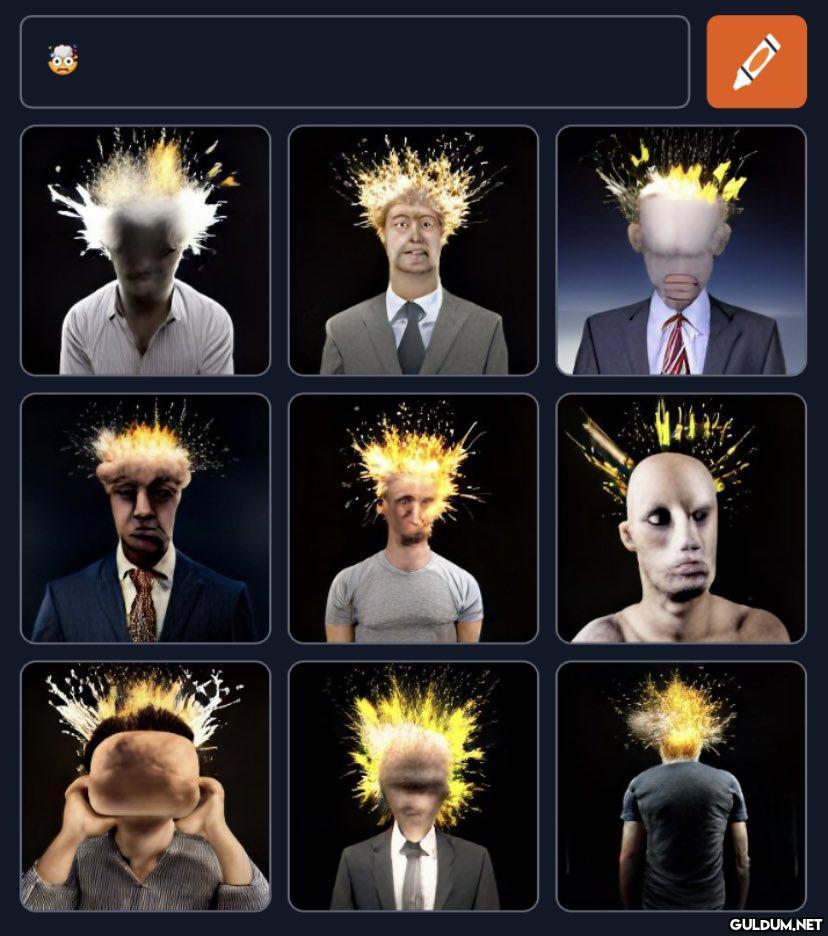Open the image of the blond man in a gray suit
The height and width of the screenshot is (936, 828).
pos(413,250)
